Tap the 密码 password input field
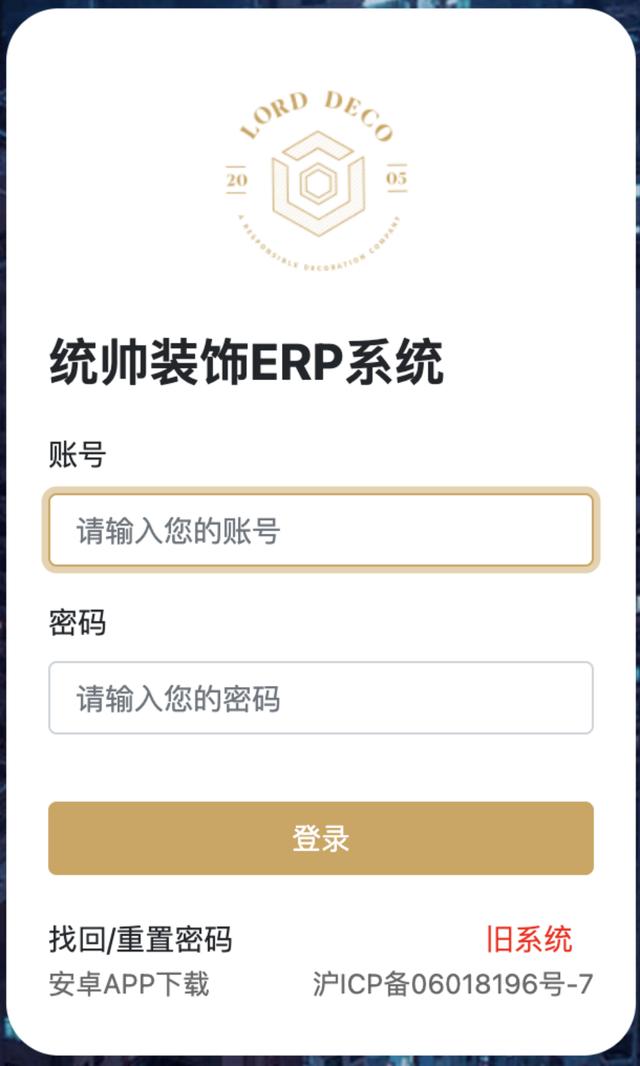 (x=320, y=698)
